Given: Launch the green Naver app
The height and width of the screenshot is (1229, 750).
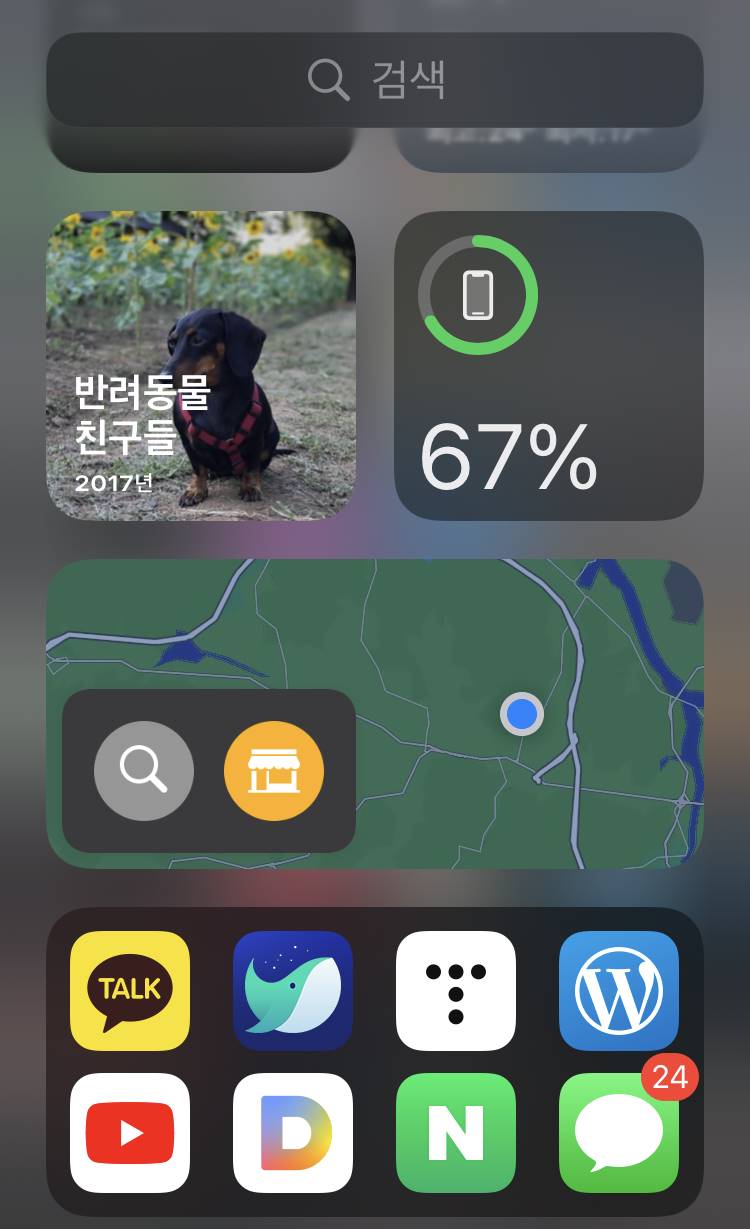Looking at the screenshot, I should (x=456, y=1133).
